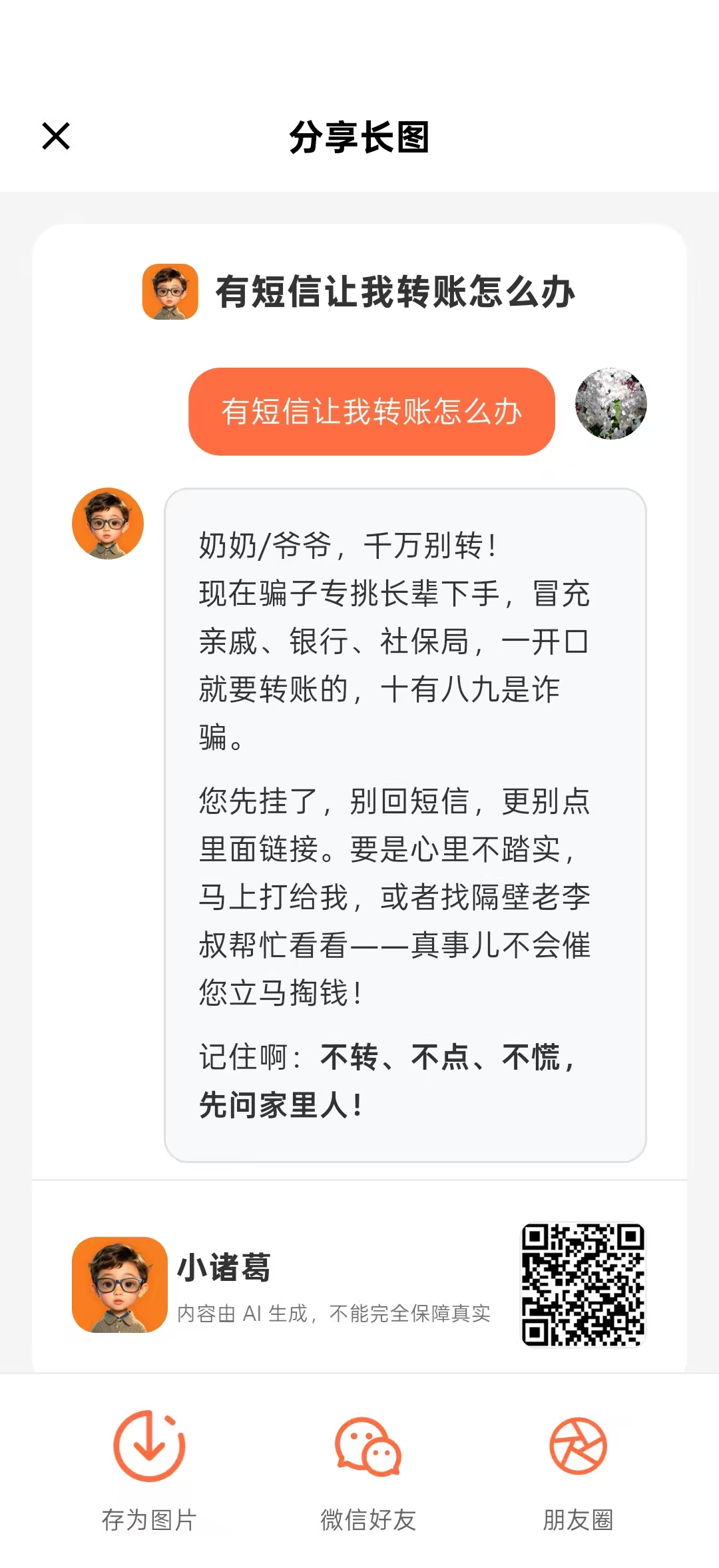This screenshot has height=1568, width=719.
Task: Select the heading 有短信让我转账怎么办
Action: [x=397, y=292]
